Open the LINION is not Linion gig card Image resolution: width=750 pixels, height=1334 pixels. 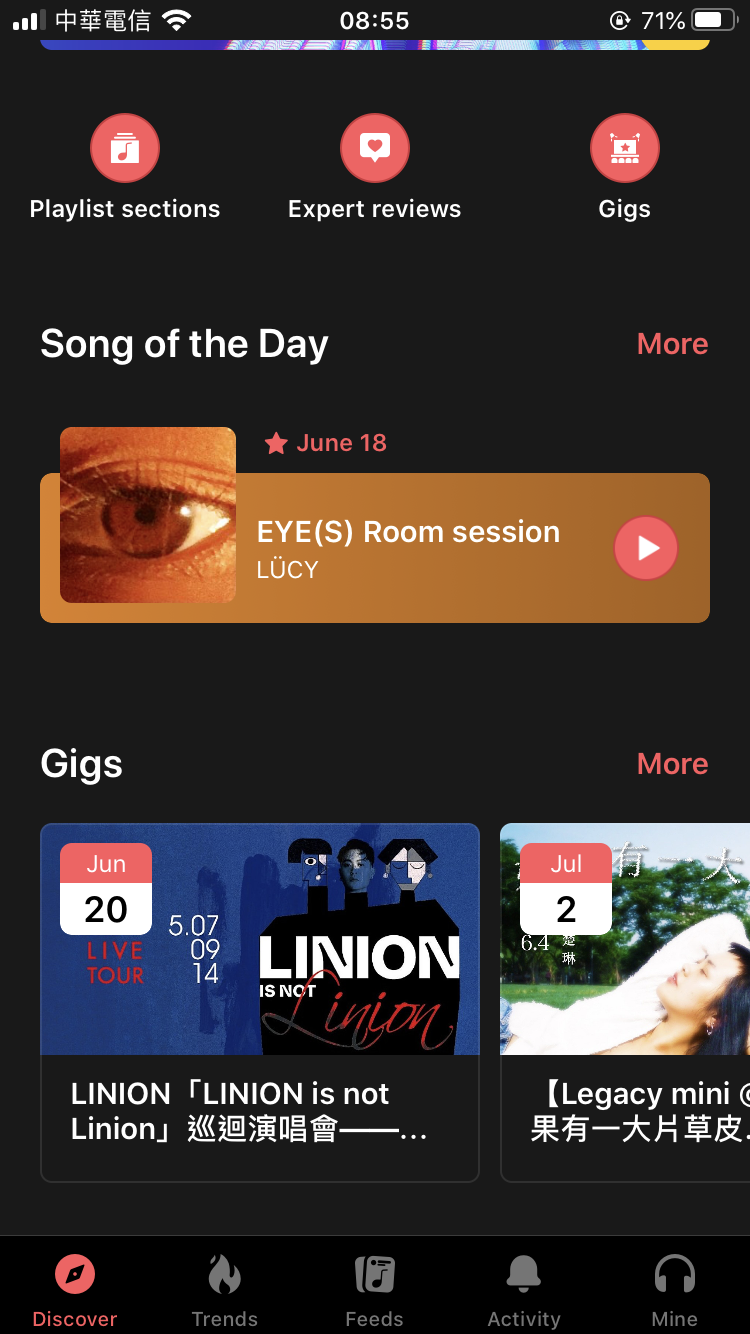pyautogui.click(x=260, y=1000)
